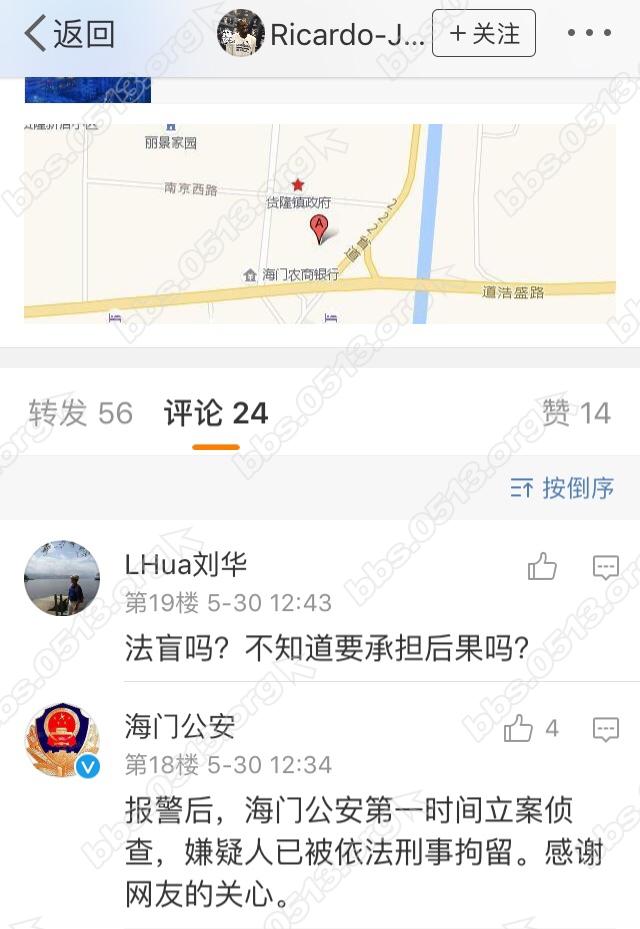Like 海门公安's comment
Screen dimensions: 640x929
(519, 728)
